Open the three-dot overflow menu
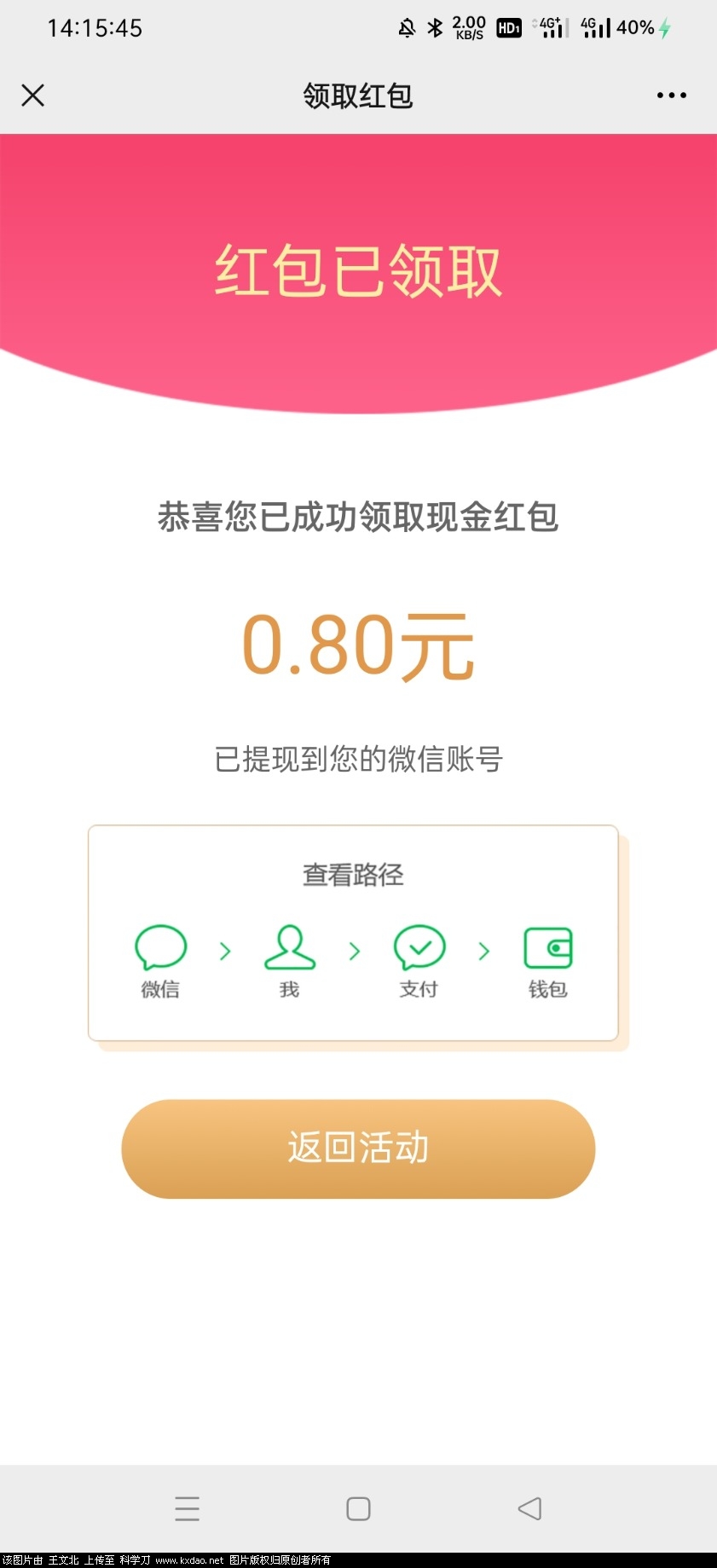 click(671, 95)
